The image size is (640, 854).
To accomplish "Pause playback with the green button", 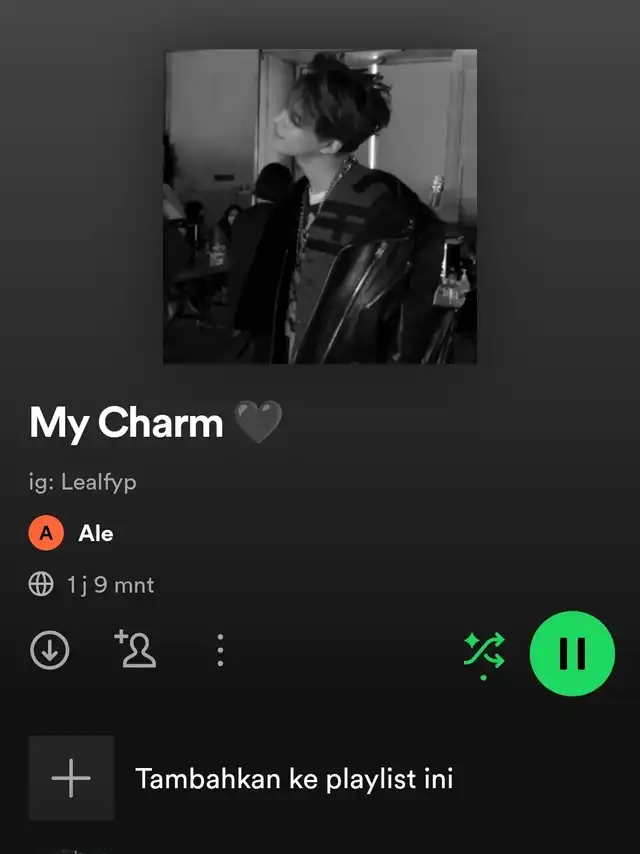I will [572, 652].
